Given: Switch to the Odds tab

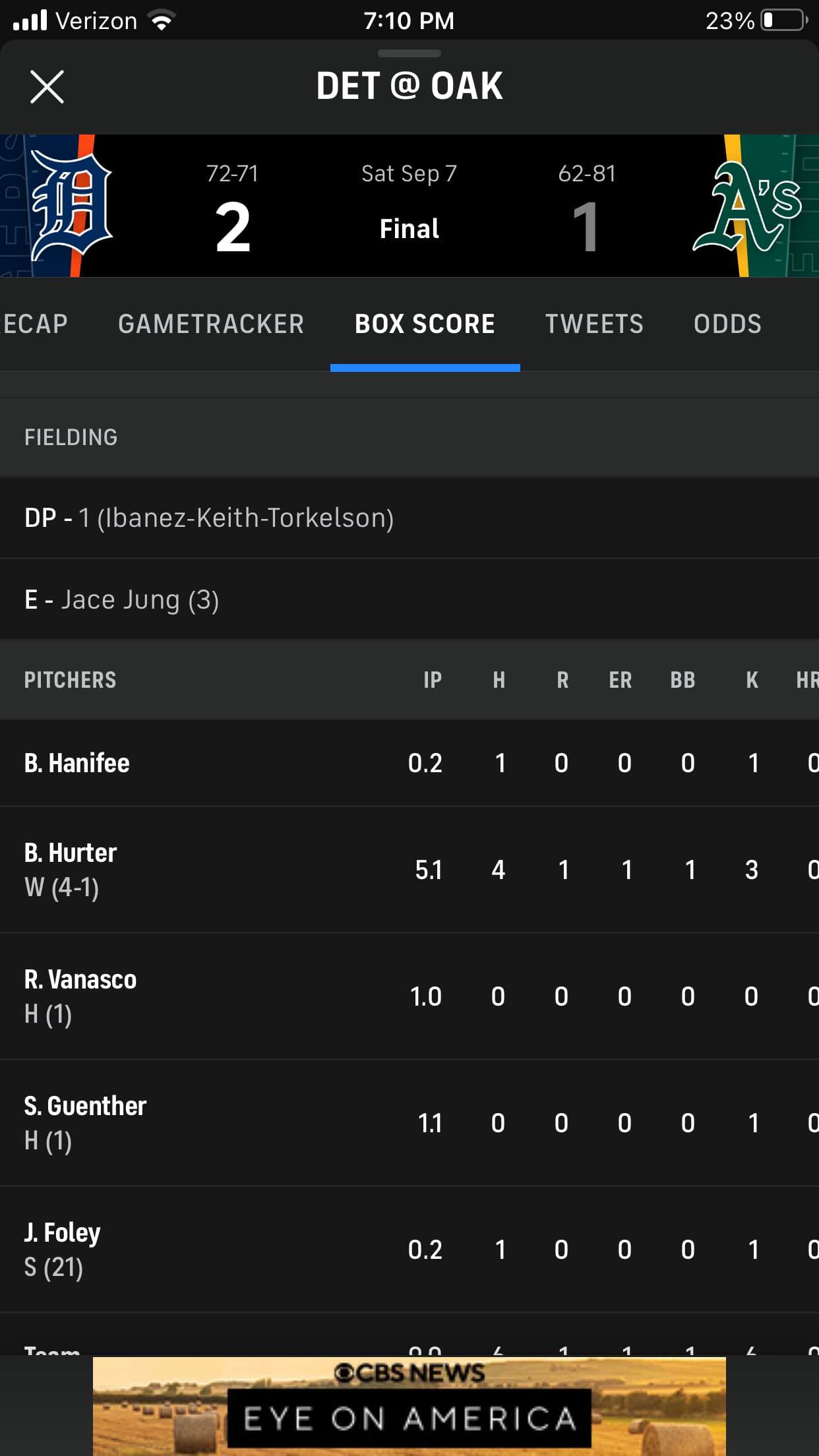Looking at the screenshot, I should coord(727,324).
